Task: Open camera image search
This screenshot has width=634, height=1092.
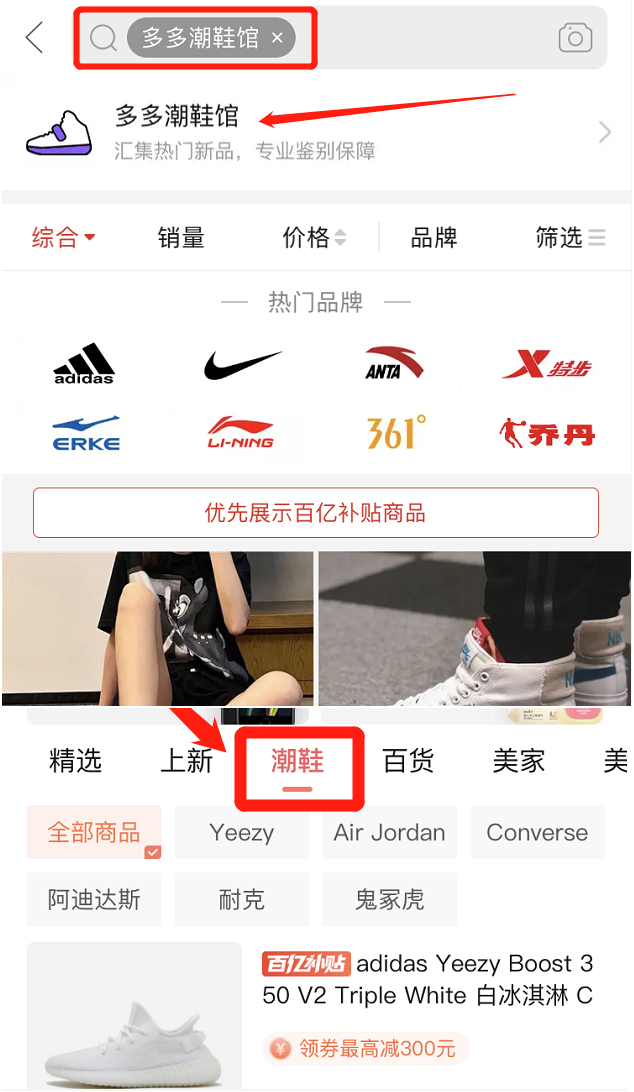Action: [x=575, y=38]
